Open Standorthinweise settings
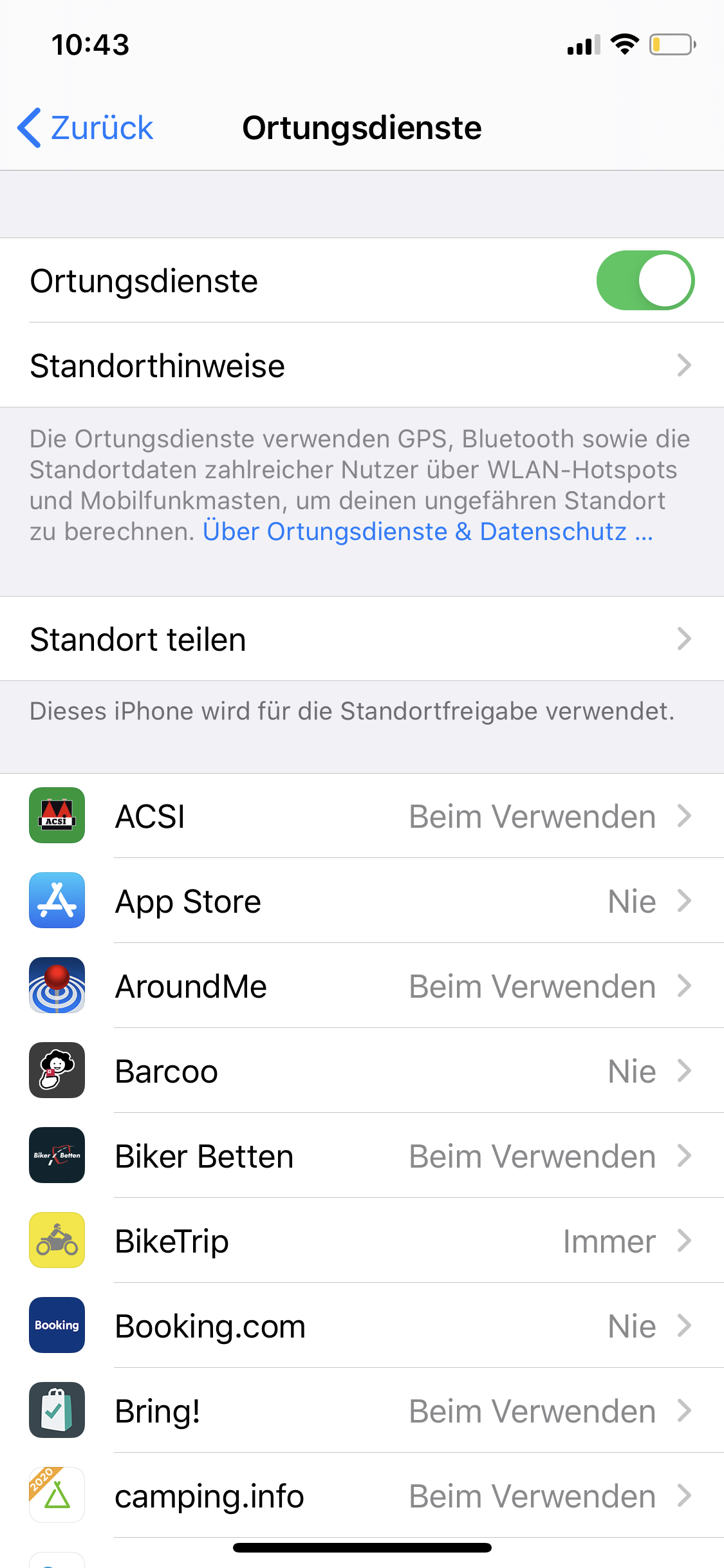The image size is (724, 1568). 362,366
